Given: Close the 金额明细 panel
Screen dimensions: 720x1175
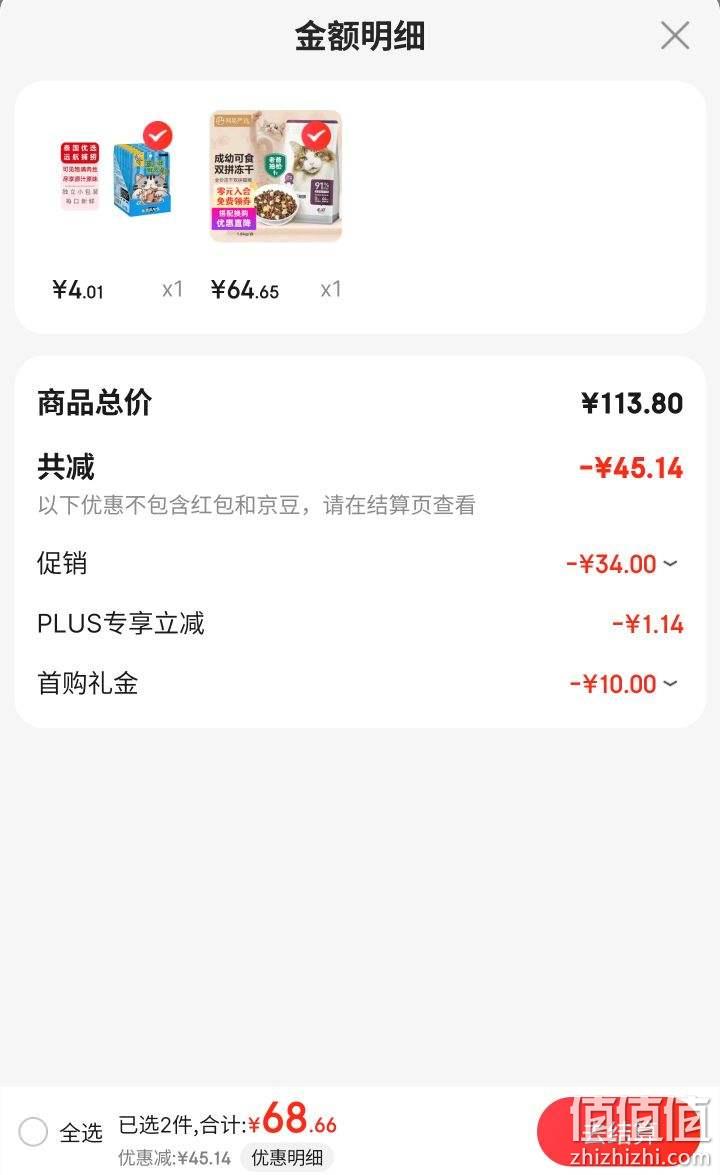Looking at the screenshot, I should (674, 35).
